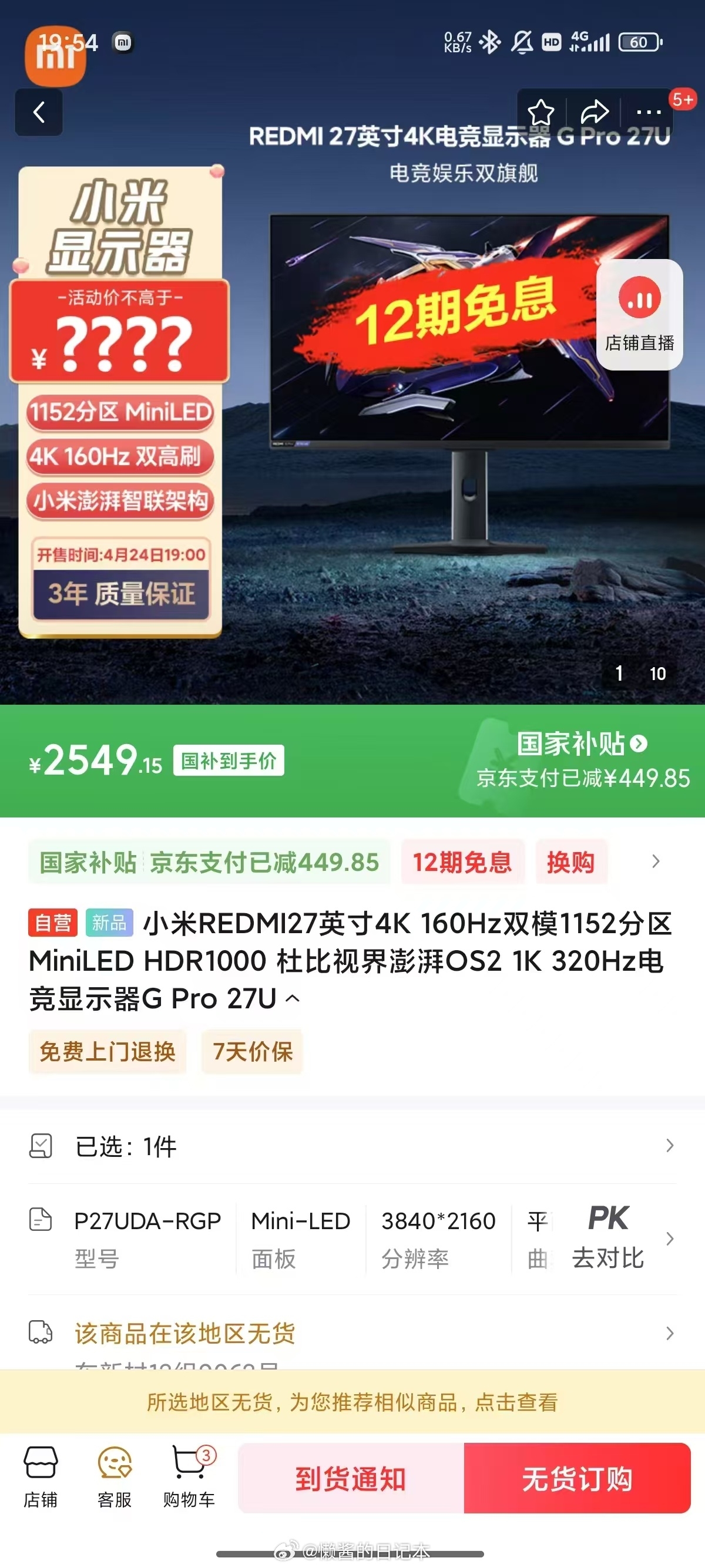View 国家补贴 subsidy details in the green banner

(x=582, y=744)
